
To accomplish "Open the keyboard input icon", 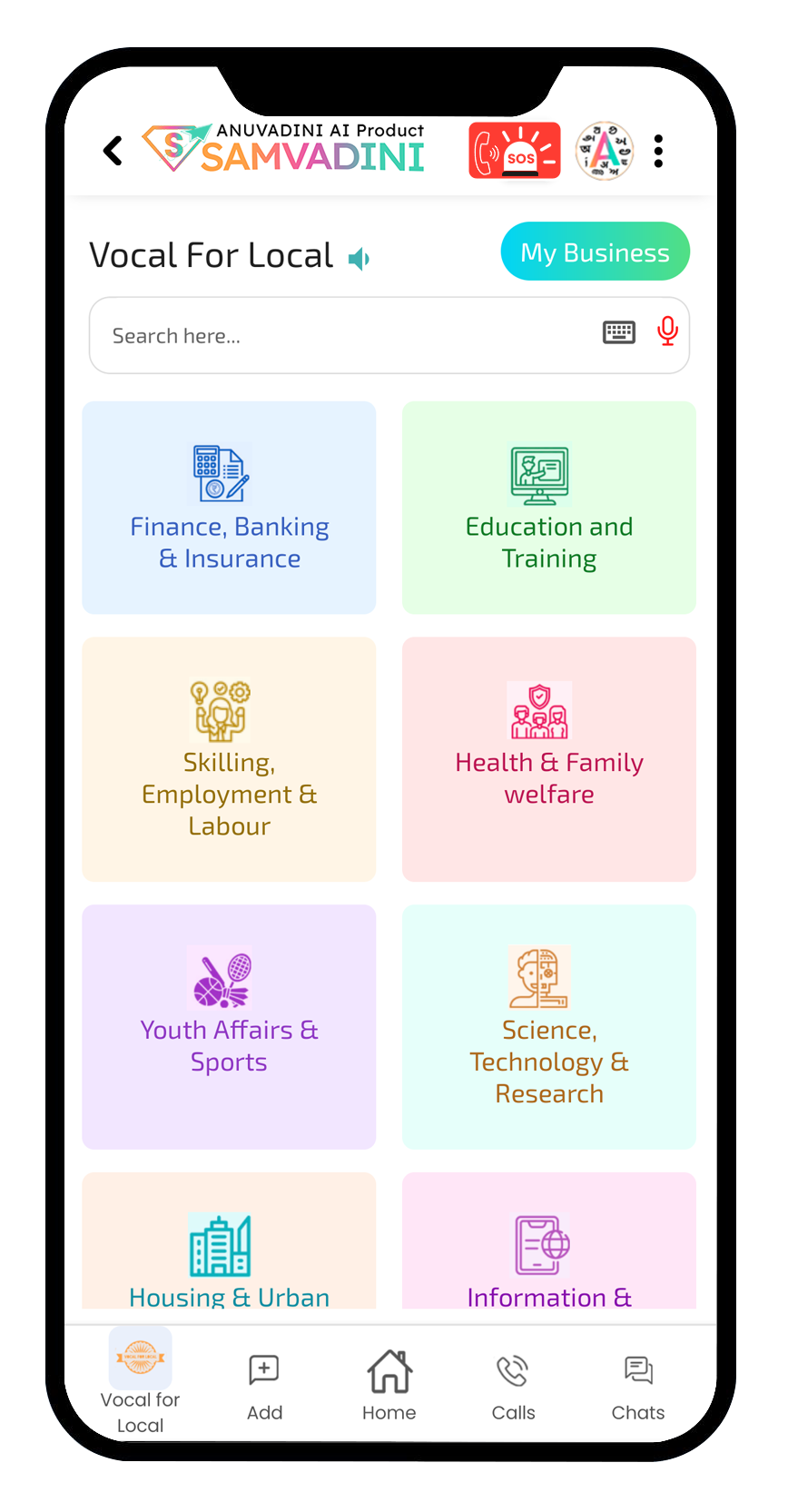I will 619,333.
